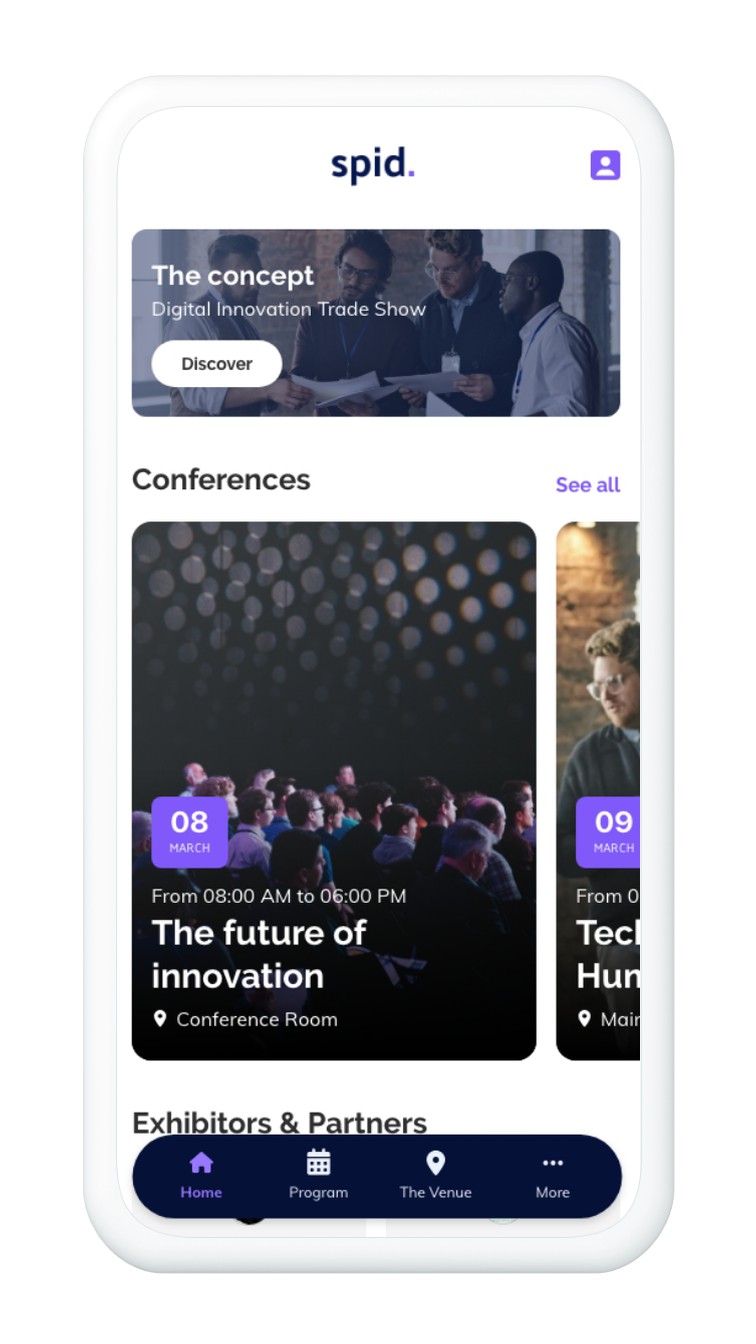Open the 08 March date badge
This screenshot has height=1344, width=756.
(x=190, y=831)
